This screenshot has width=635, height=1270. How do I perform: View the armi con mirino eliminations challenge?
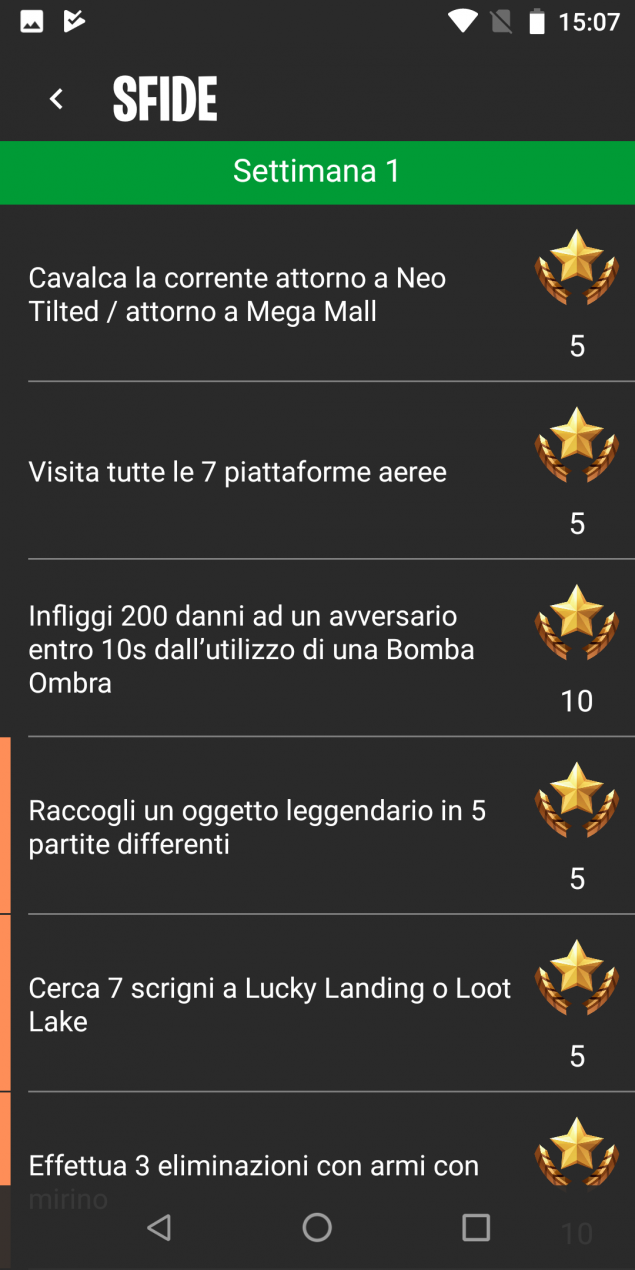point(317,1140)
